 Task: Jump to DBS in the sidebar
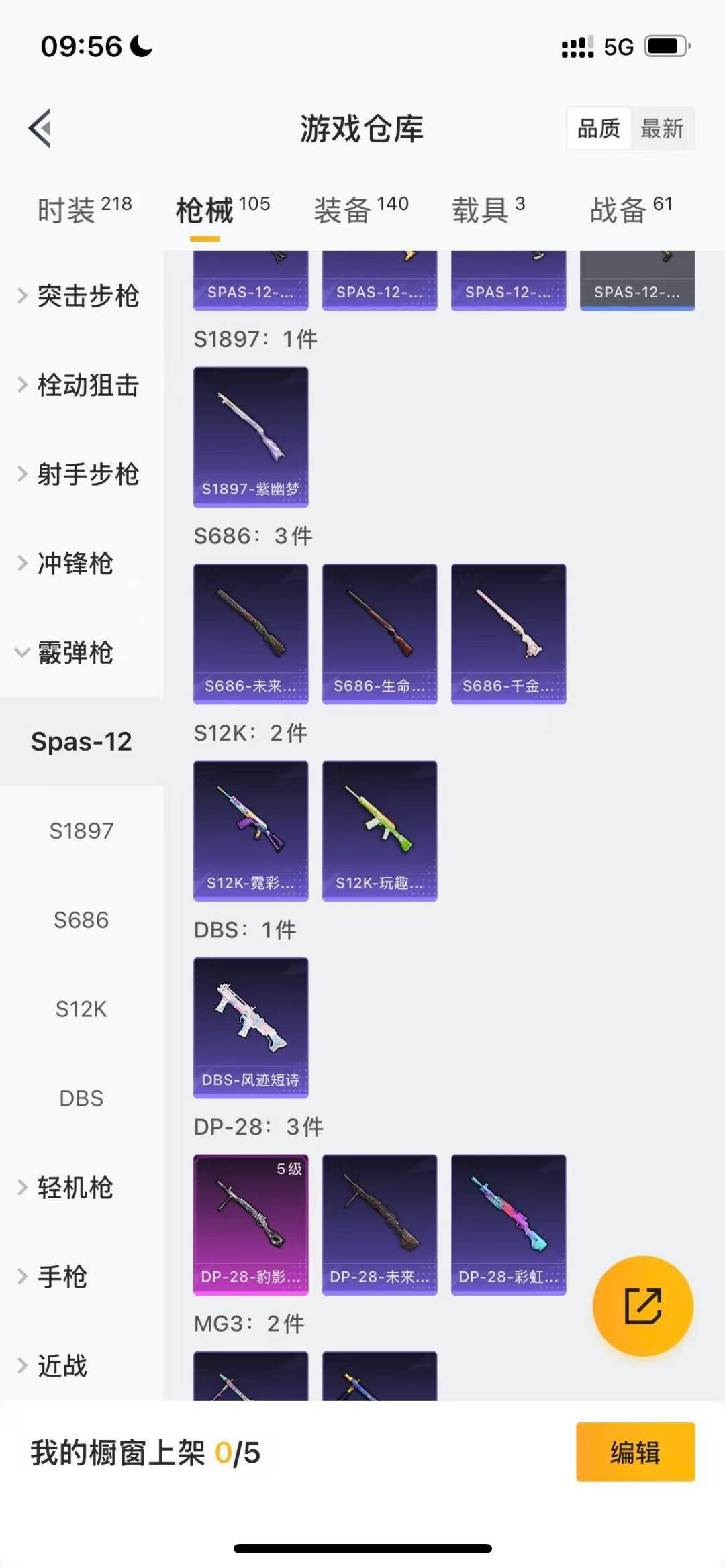click(81, 1098)
